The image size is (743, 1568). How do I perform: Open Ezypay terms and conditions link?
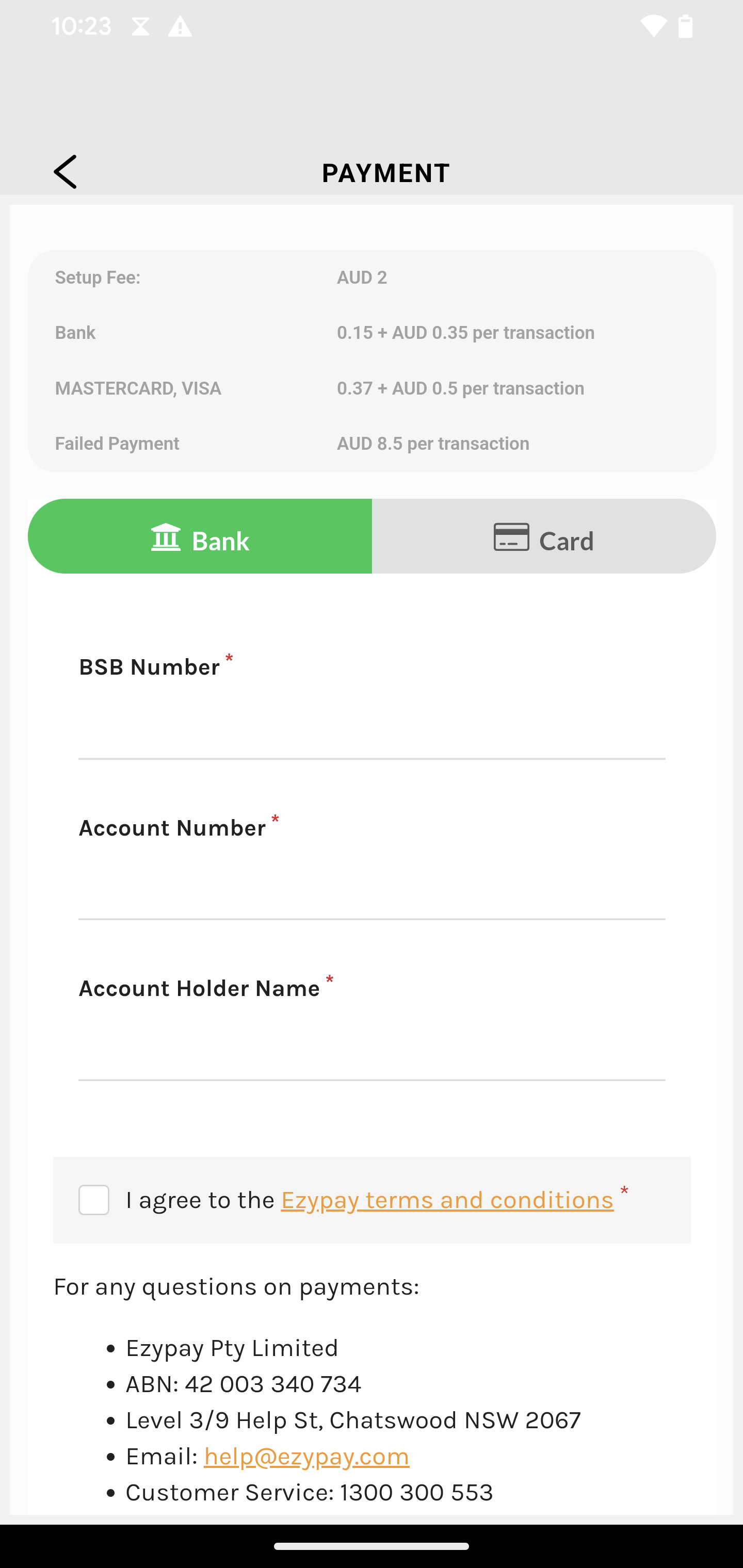447,1200
